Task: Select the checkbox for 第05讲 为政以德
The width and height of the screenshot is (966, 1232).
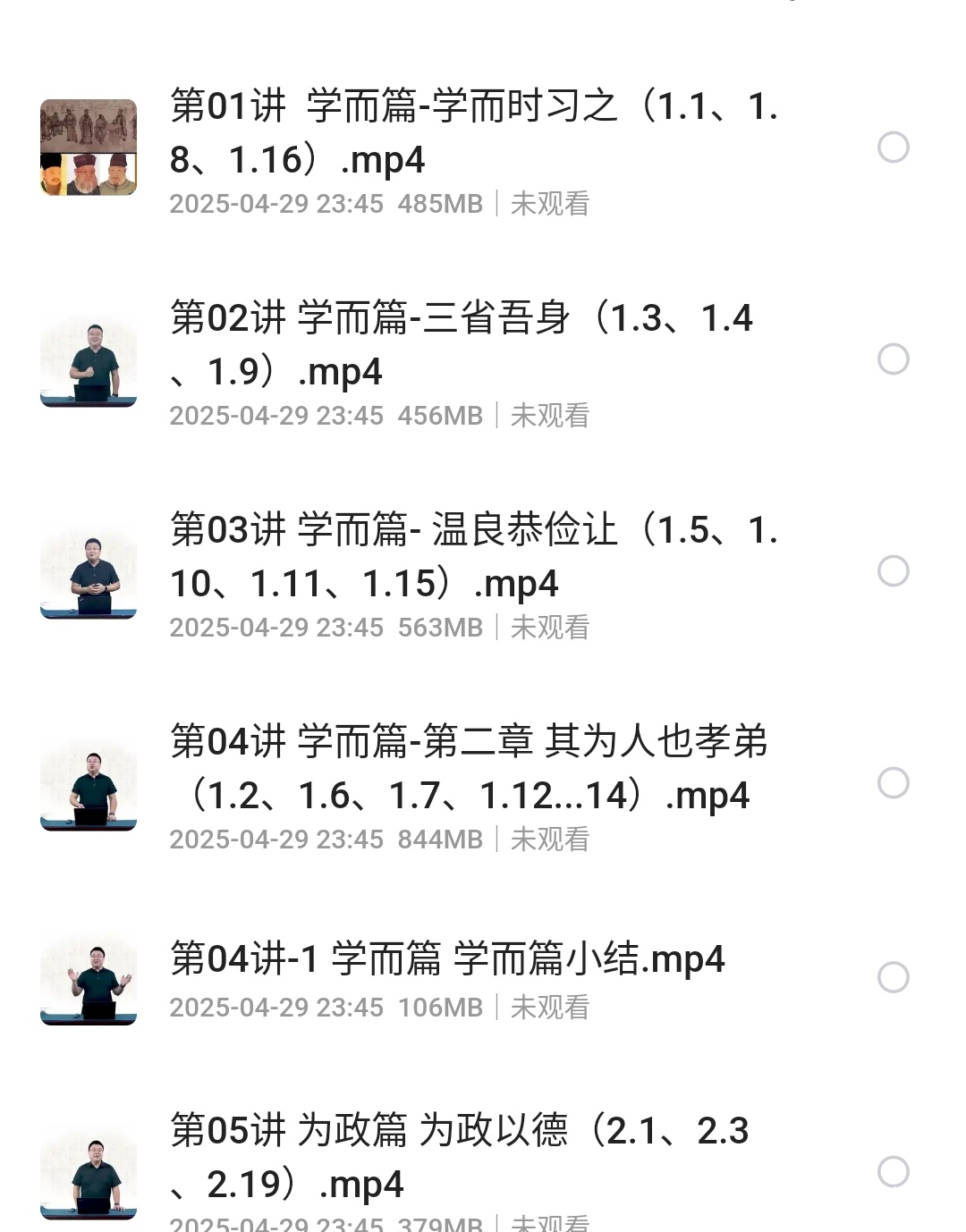Action: (893, 1171)
